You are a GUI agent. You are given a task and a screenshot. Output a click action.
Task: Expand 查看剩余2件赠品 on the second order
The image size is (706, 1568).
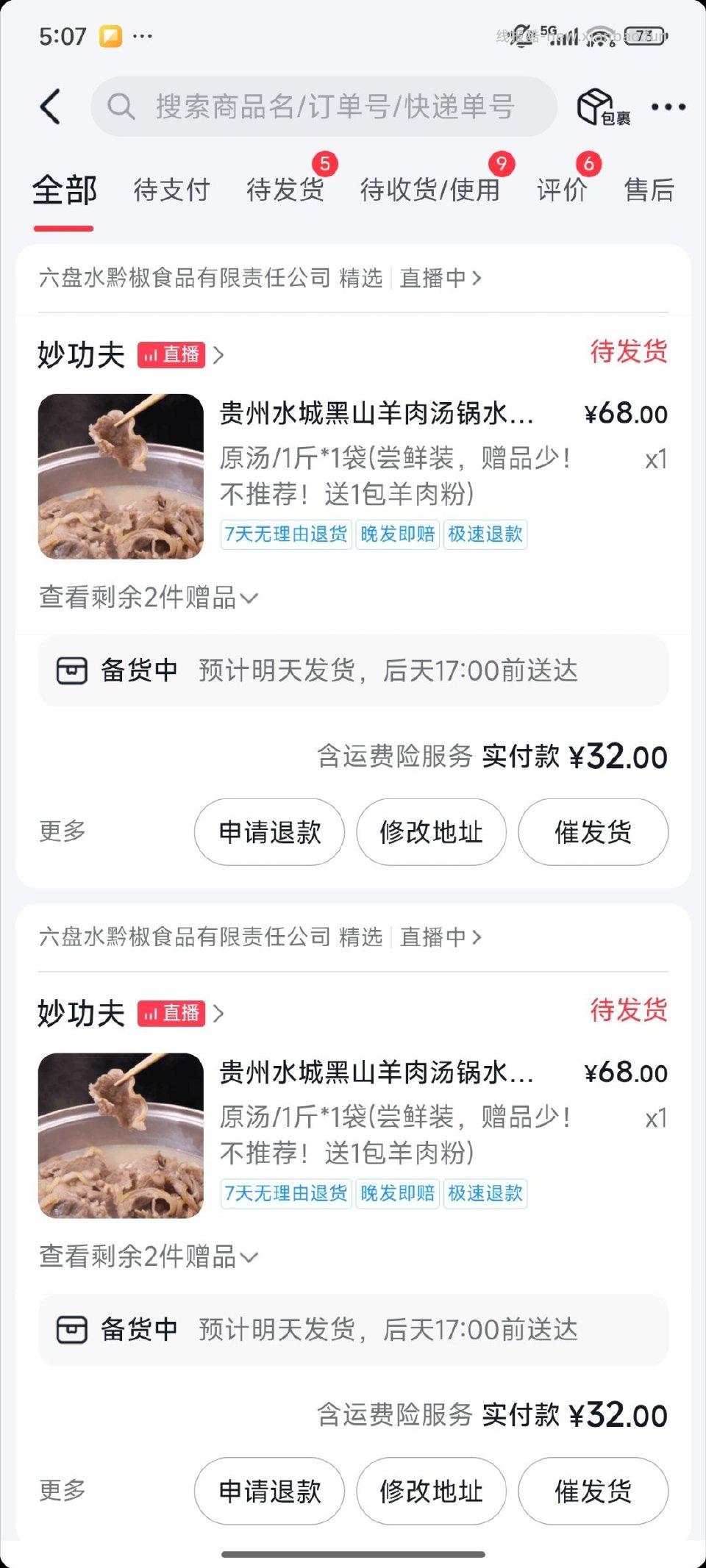pos(146,1256)
